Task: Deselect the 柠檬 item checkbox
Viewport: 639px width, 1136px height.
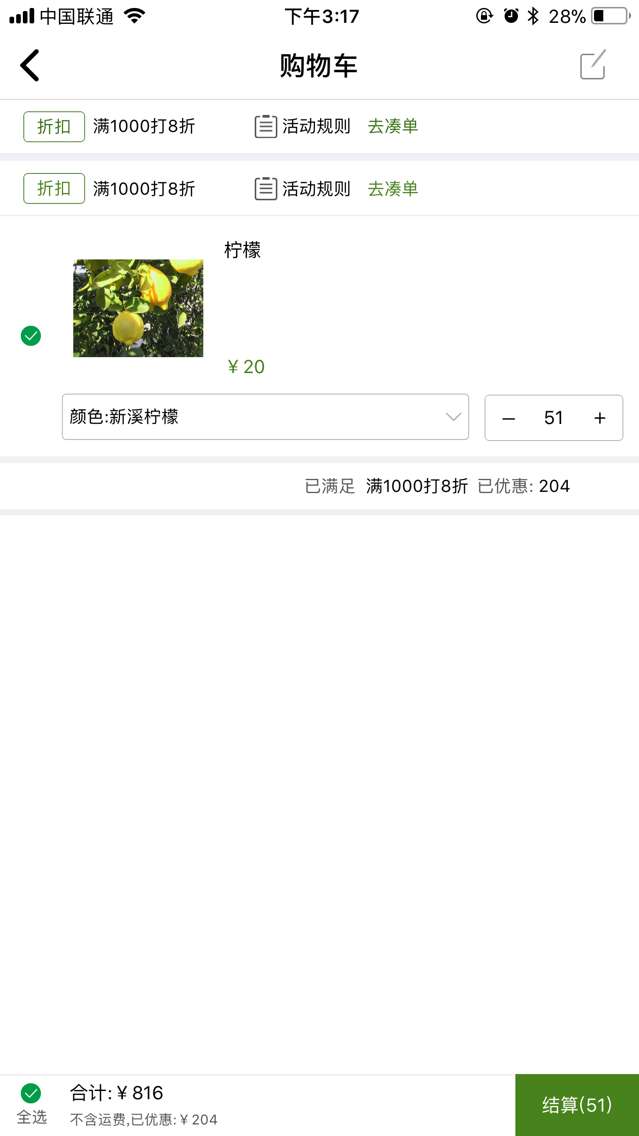Action: pos(31,336)
